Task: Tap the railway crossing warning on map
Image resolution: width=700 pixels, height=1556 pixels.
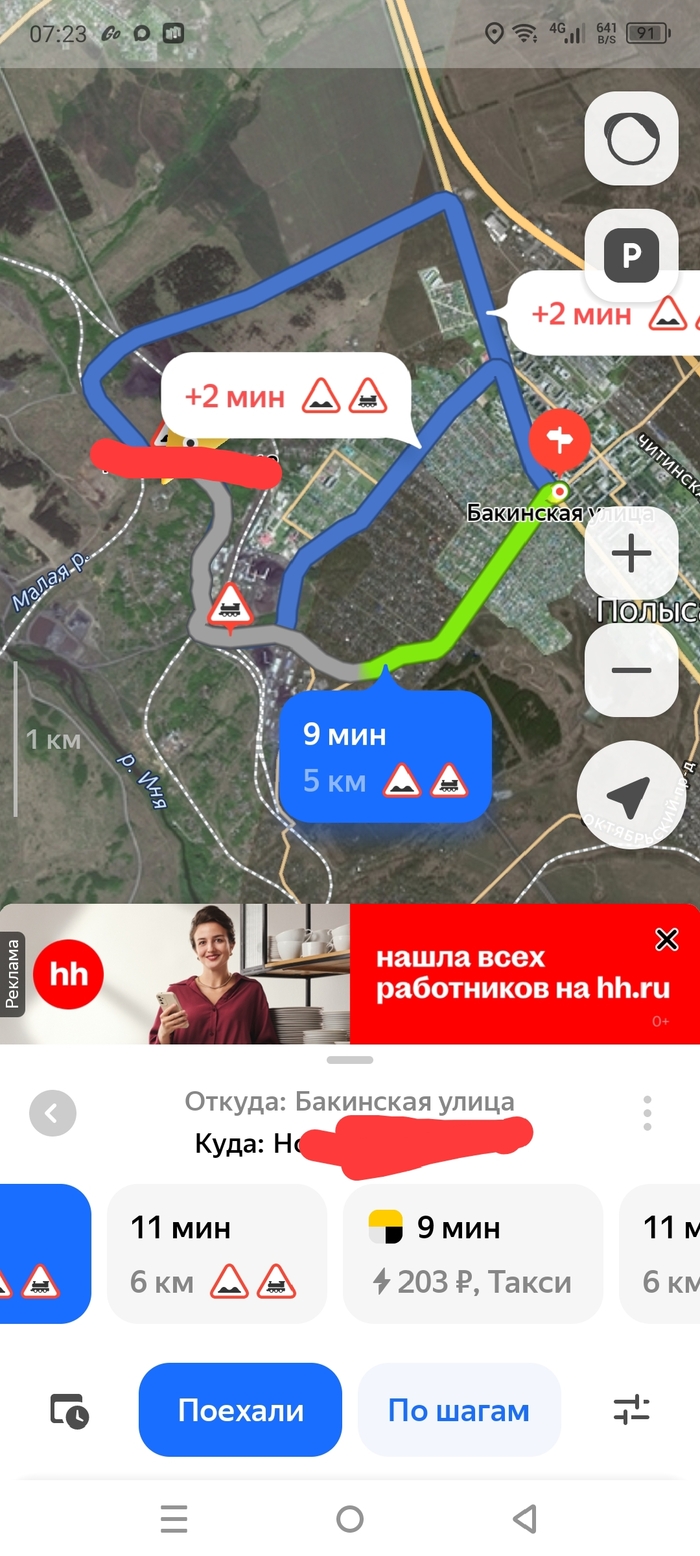Action: [x=230, y=606]
